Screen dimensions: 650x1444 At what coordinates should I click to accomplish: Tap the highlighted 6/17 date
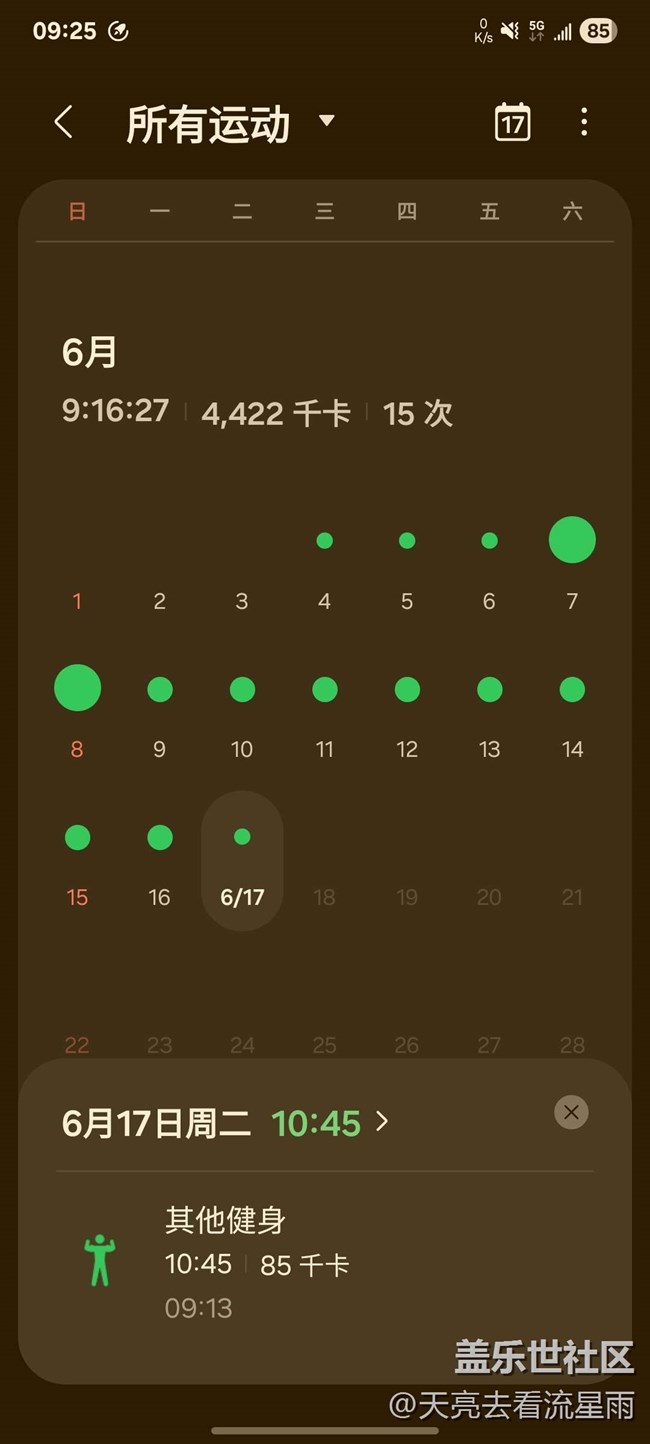tap(242, 861)
